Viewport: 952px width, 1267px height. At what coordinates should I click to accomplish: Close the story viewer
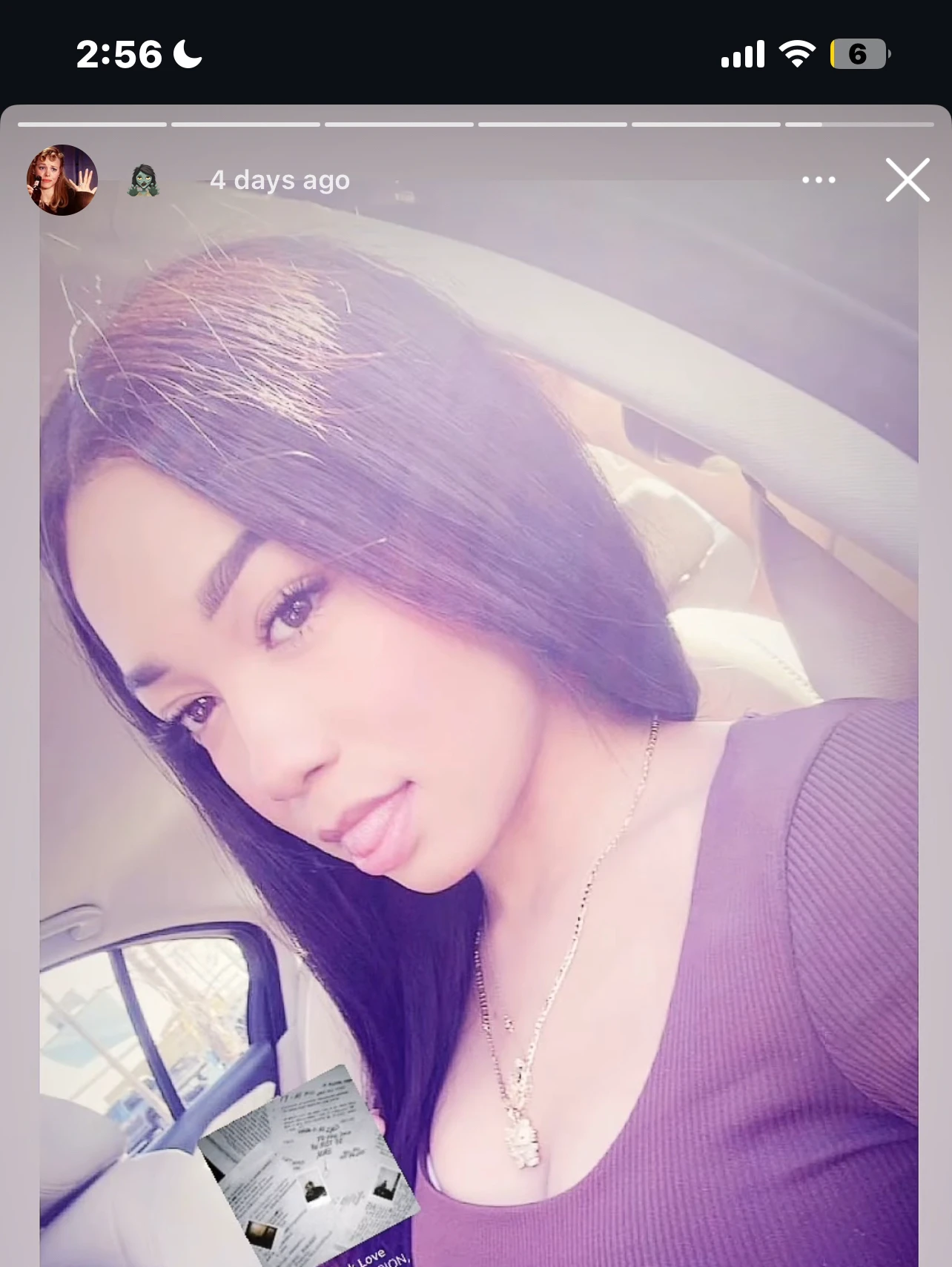[x=907, y=180]
